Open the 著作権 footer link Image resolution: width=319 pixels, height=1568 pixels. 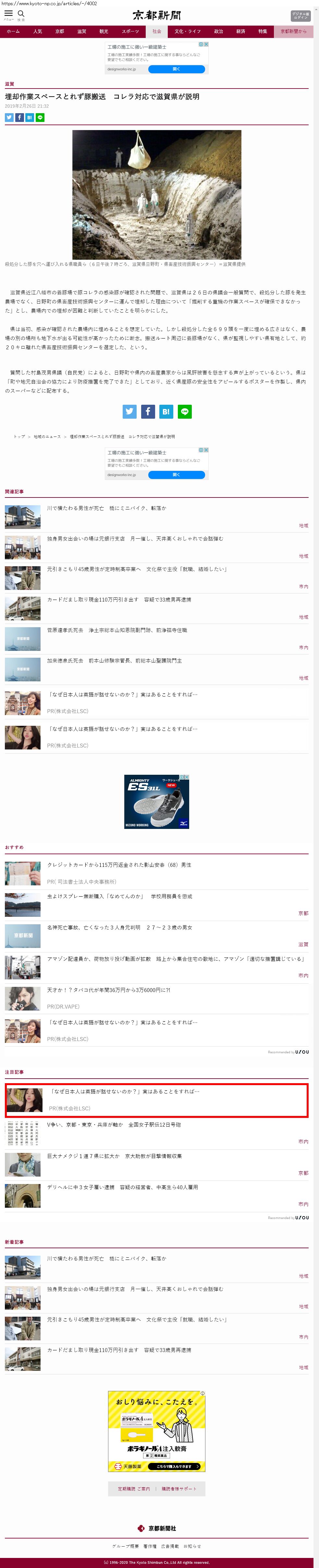(150, 1546)
